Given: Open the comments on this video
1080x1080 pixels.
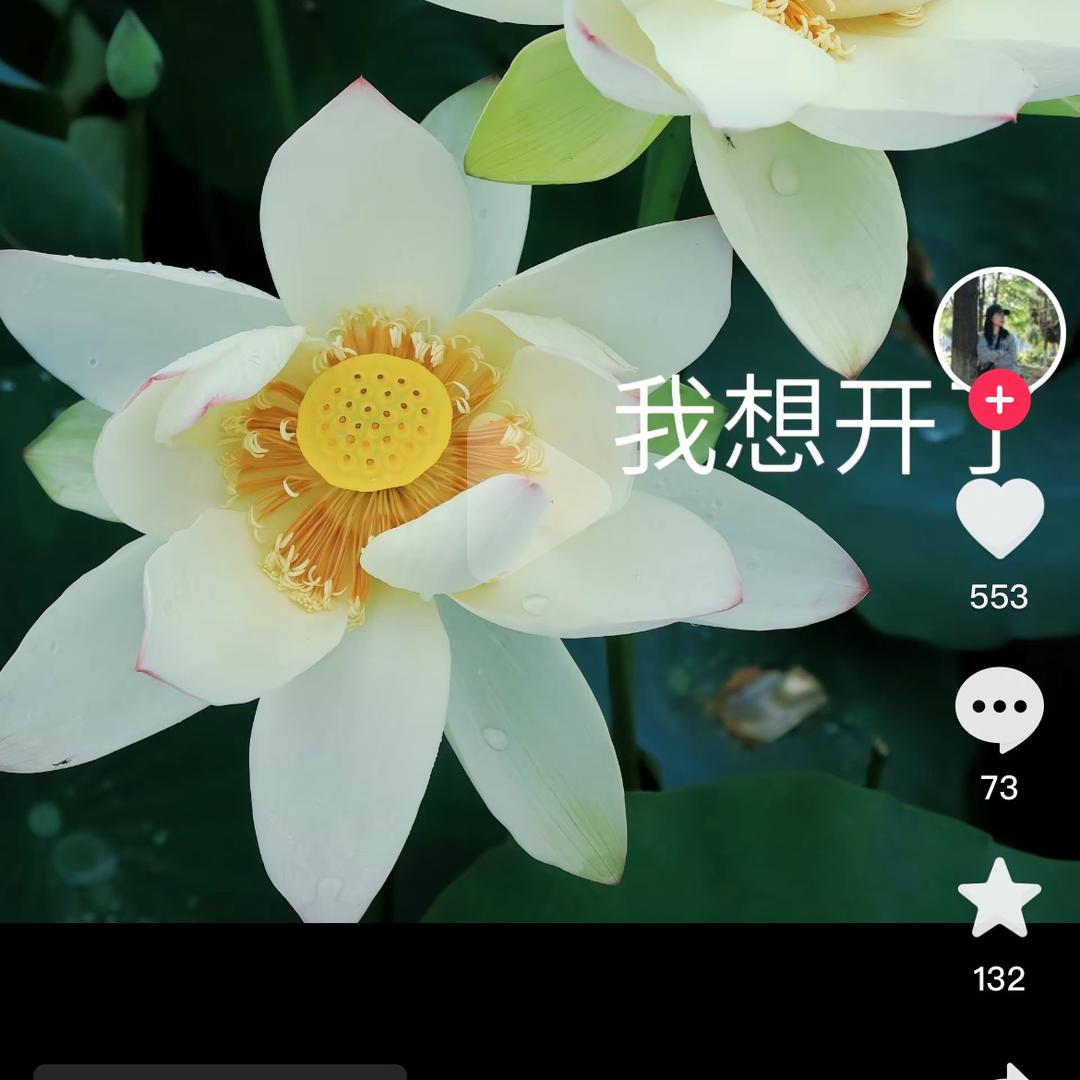Looking at the screenshot, I should 999,708.
